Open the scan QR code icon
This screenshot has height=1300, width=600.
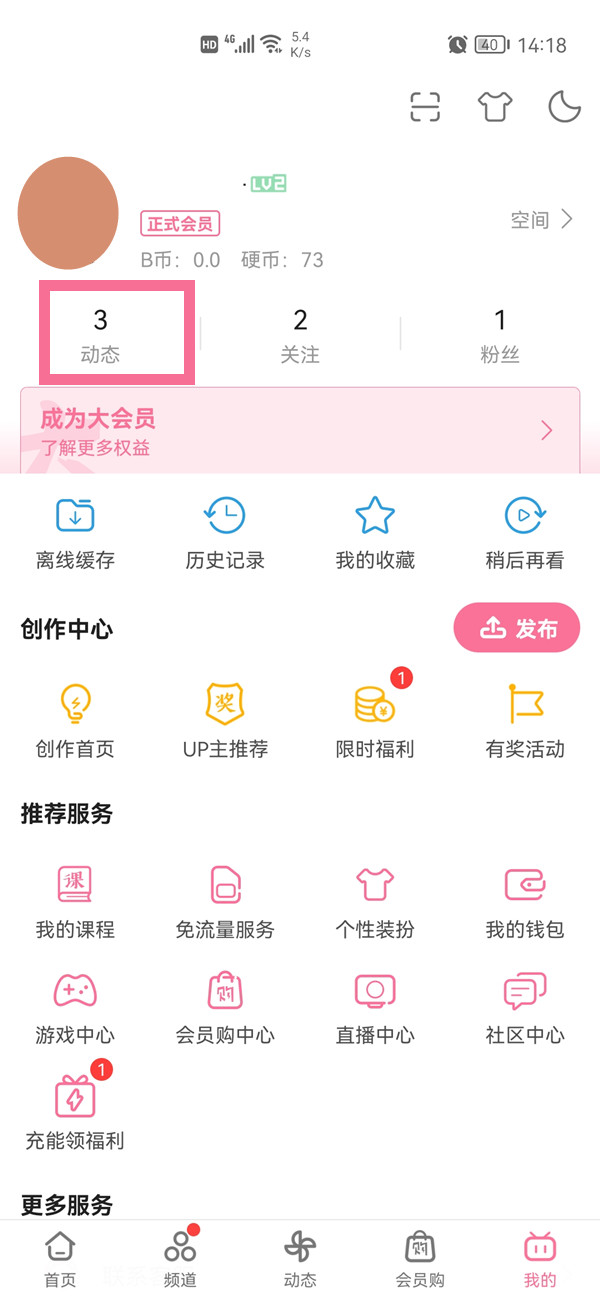click(x=425, y=106)
